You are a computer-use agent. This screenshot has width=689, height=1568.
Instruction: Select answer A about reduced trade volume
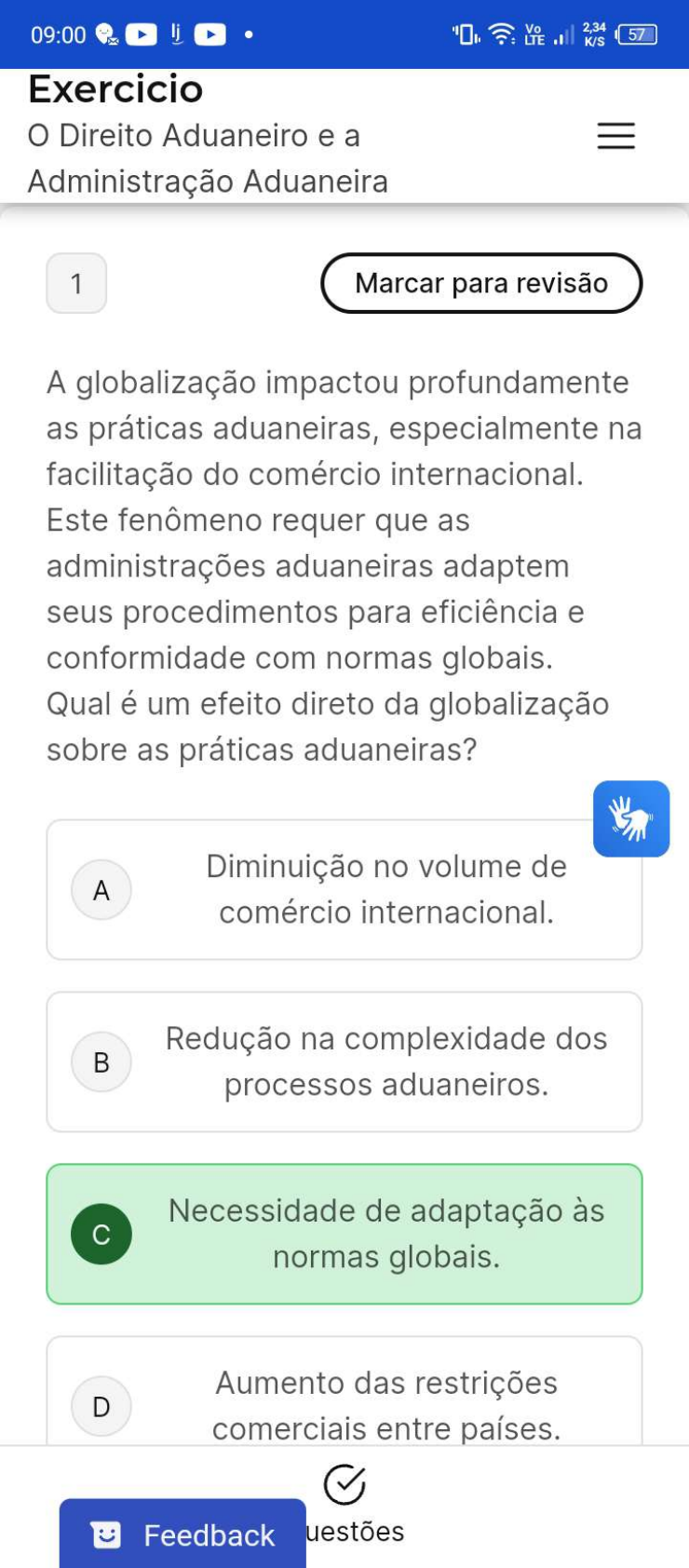point(344,890)
